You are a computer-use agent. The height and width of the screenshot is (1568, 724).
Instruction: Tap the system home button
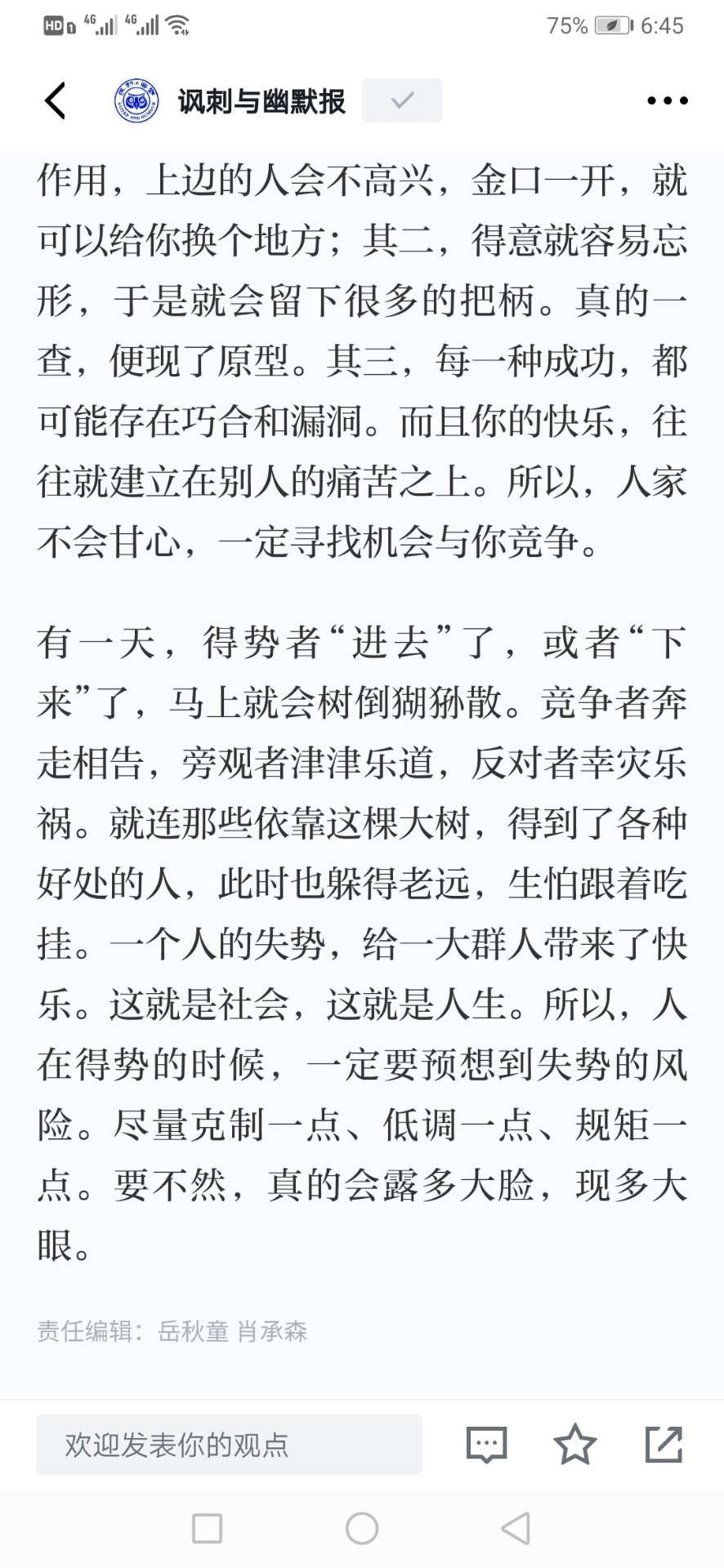(362, 1528)
